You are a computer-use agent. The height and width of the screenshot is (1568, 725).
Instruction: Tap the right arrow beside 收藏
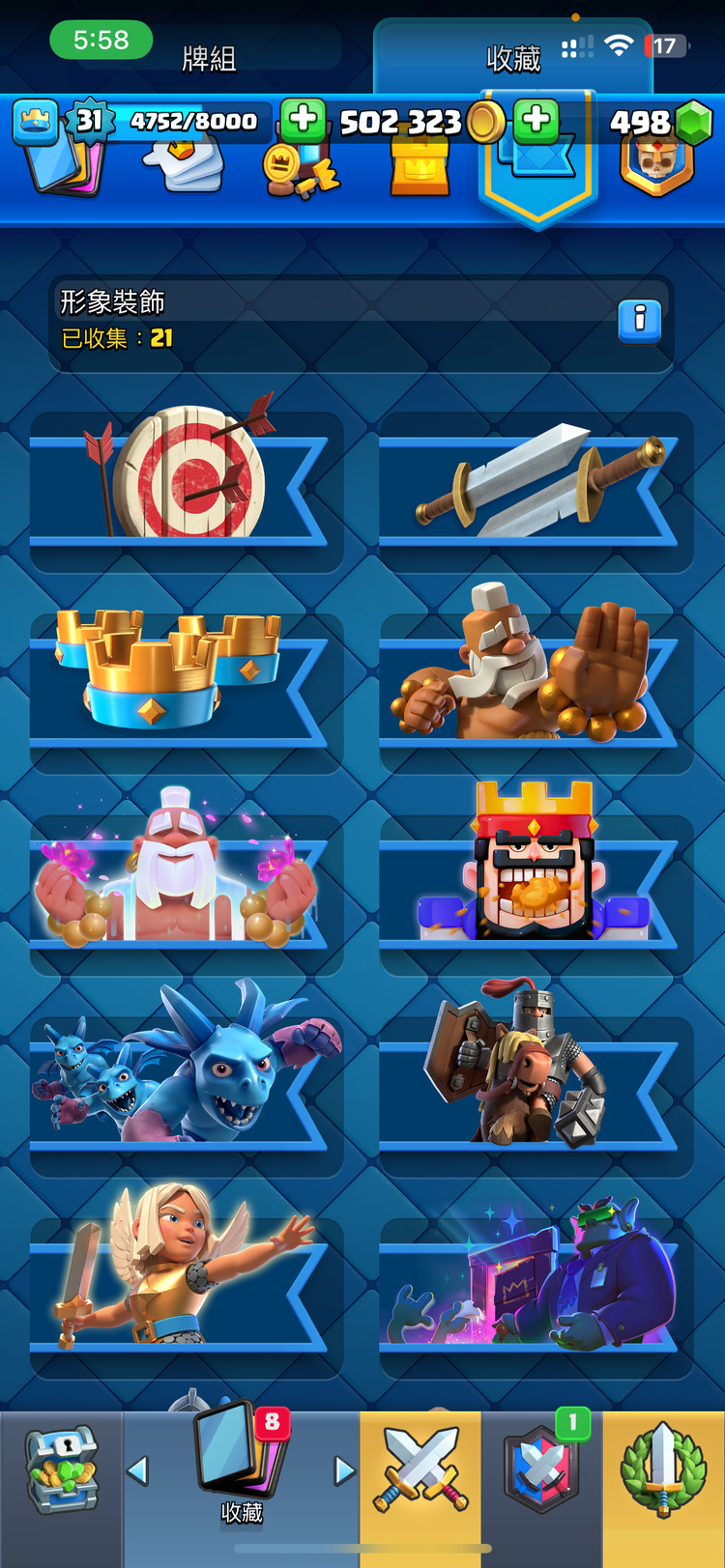point(344,1470)
